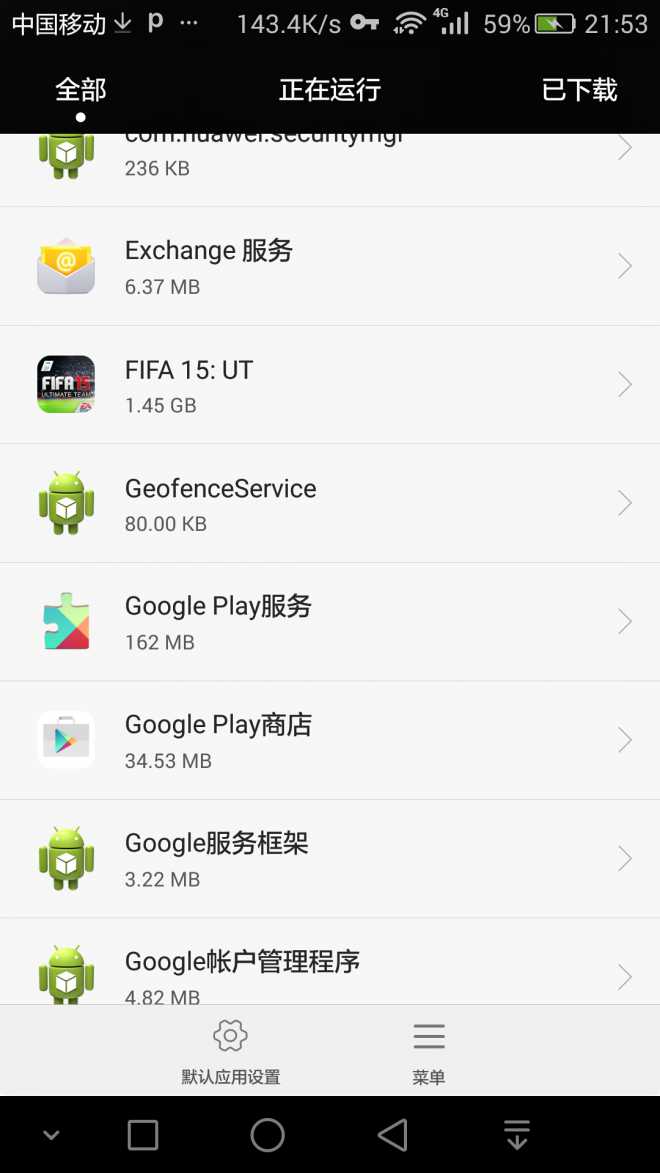View GeofenceService app details
The width and height of the screenshot is (660, 1173).
click(x=330, y=503)
